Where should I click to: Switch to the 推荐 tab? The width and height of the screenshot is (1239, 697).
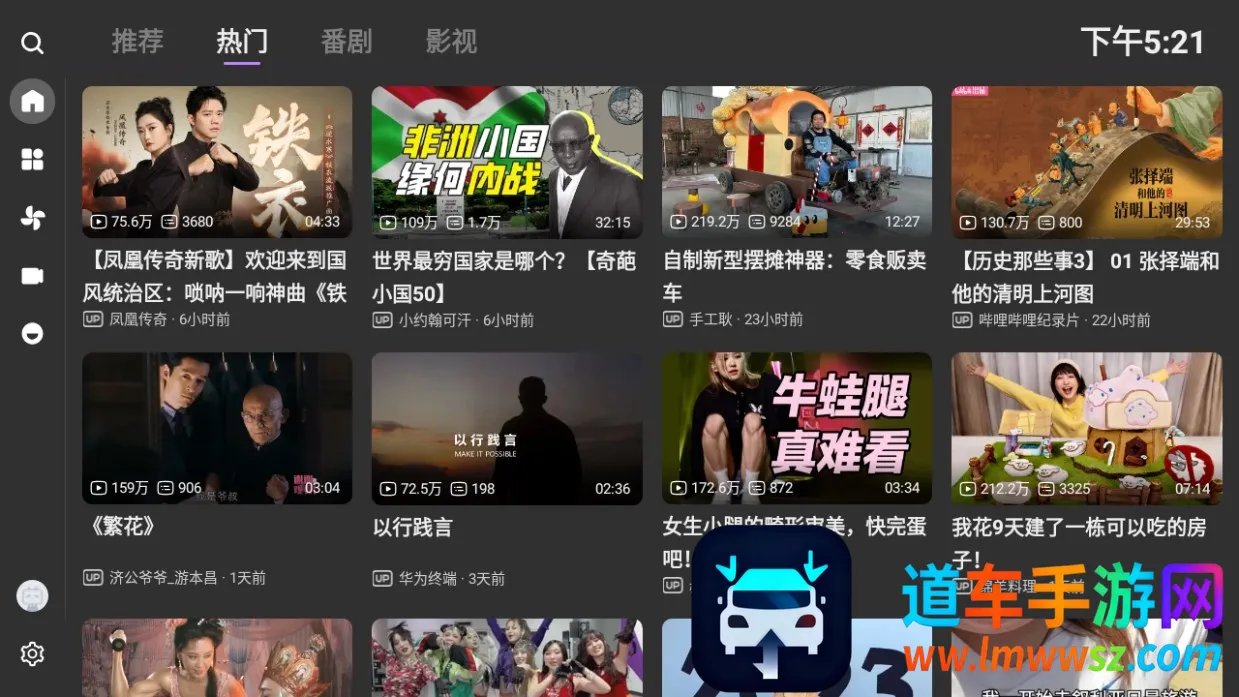[x=137, y=42]
